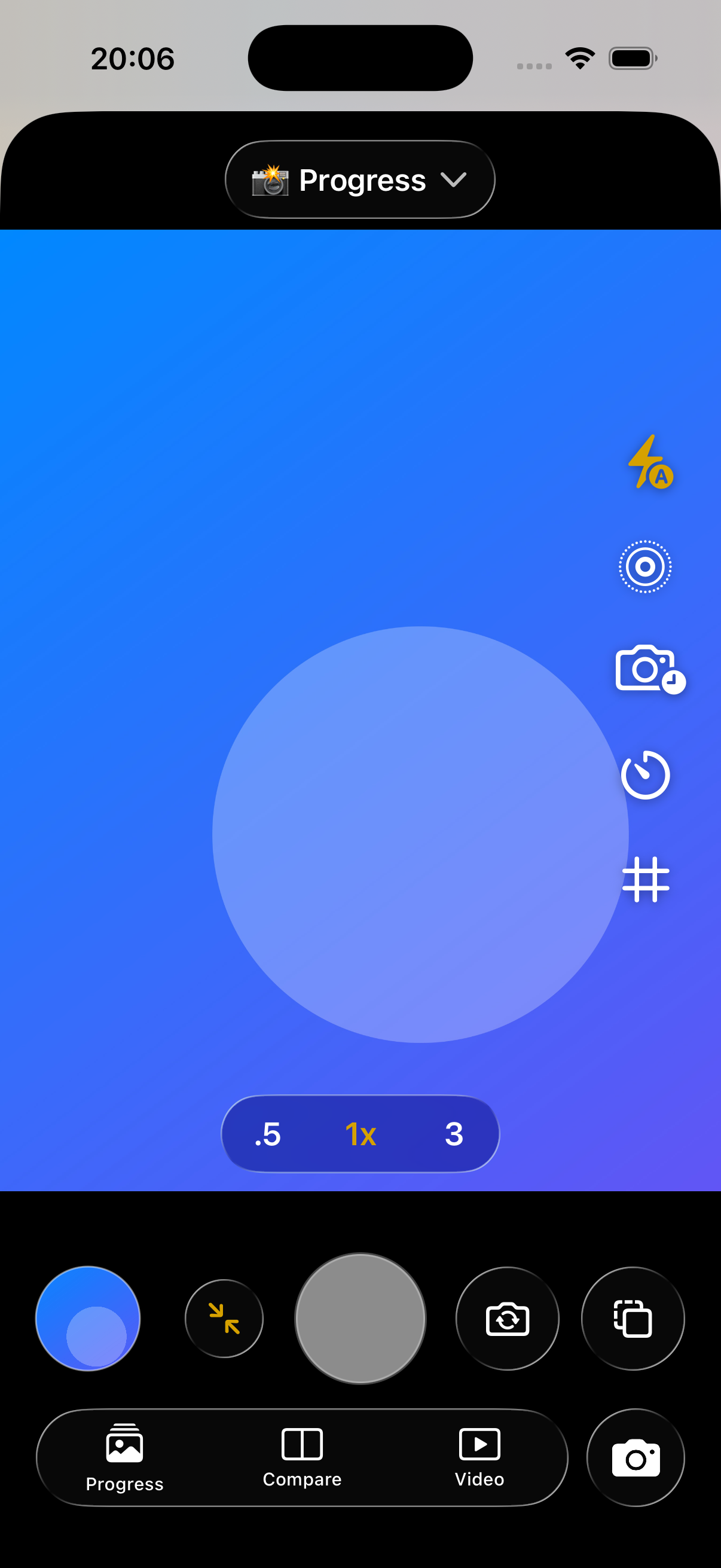This screenshot has width=721, height=1568.
Task: Toggle the grid overlay
Action: (646, 879)
